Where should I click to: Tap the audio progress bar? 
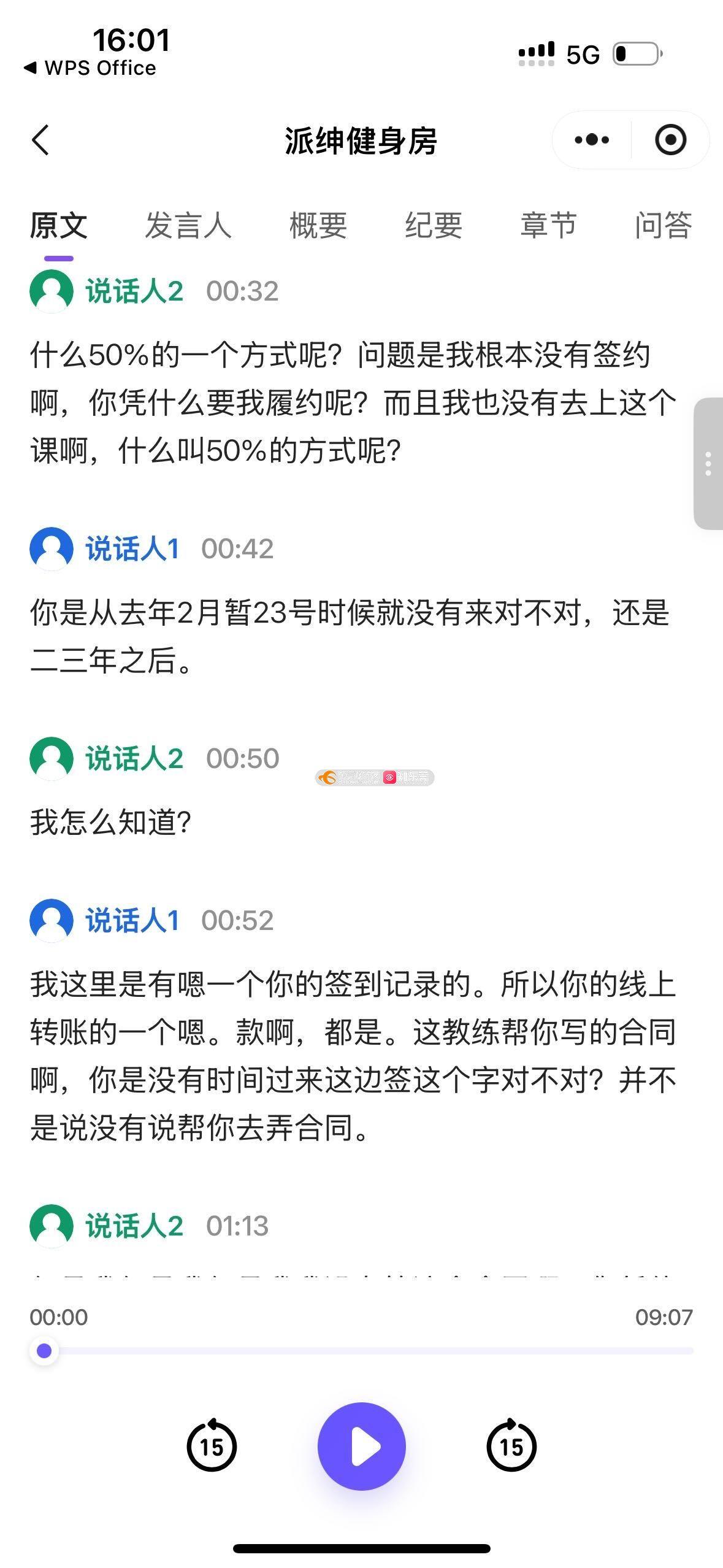368,1350
